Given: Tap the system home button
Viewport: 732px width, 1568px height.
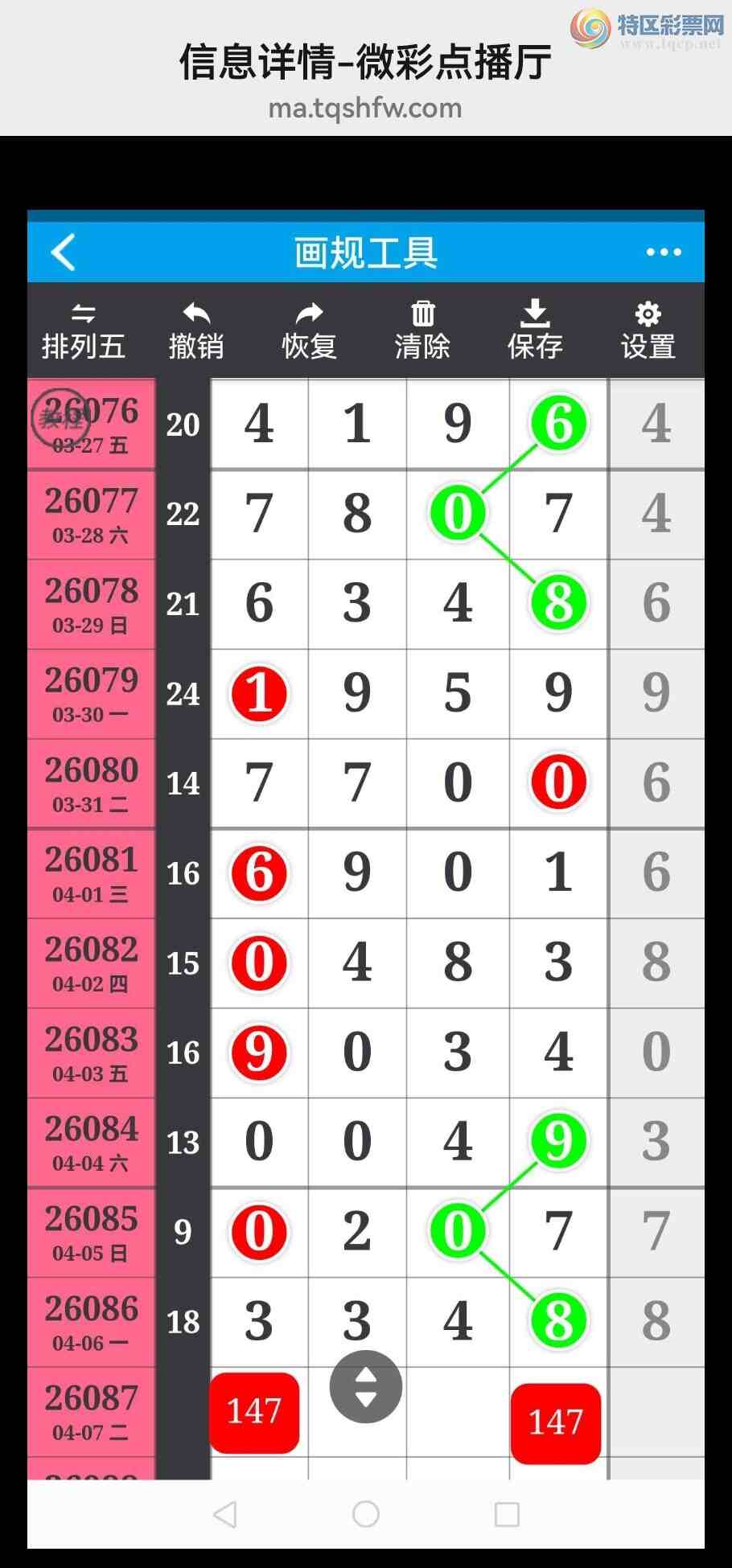Looking at the screenshot, I should point(366,1514).
